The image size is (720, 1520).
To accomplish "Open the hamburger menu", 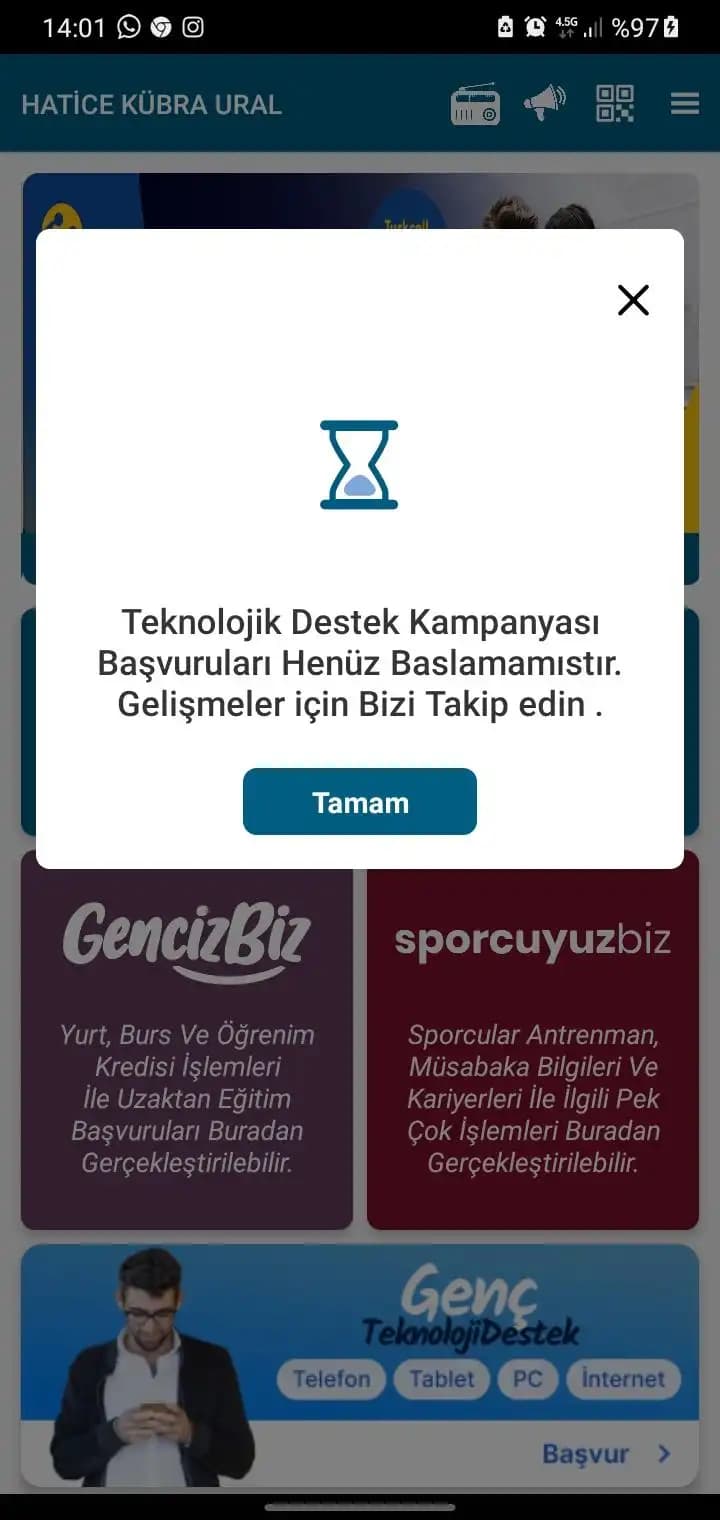I will tap(685, 104).
